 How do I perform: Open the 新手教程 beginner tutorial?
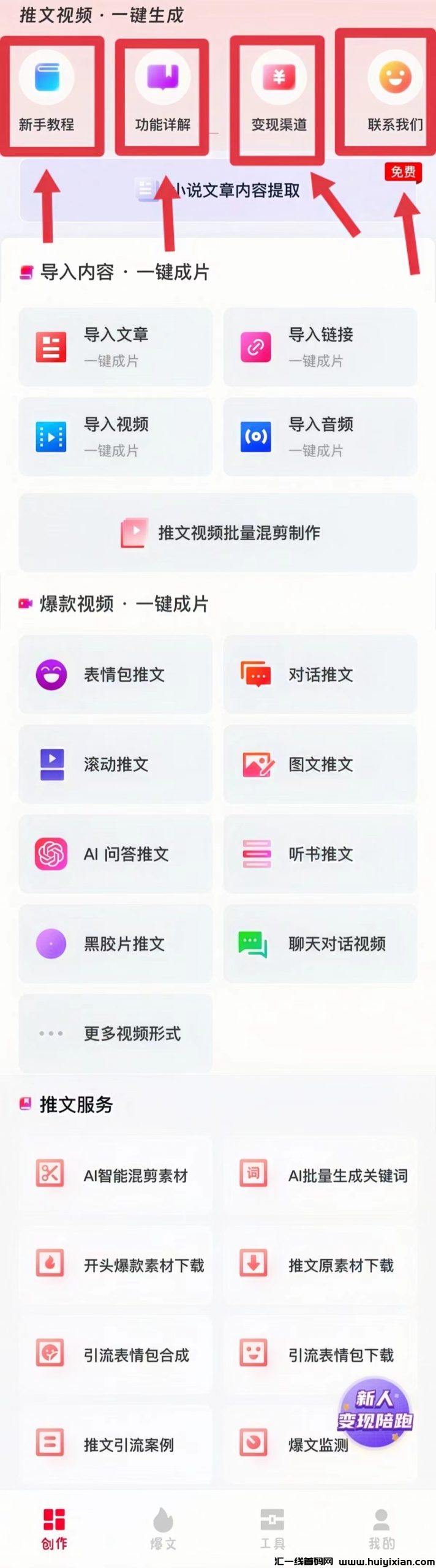[x=47, y=95]
